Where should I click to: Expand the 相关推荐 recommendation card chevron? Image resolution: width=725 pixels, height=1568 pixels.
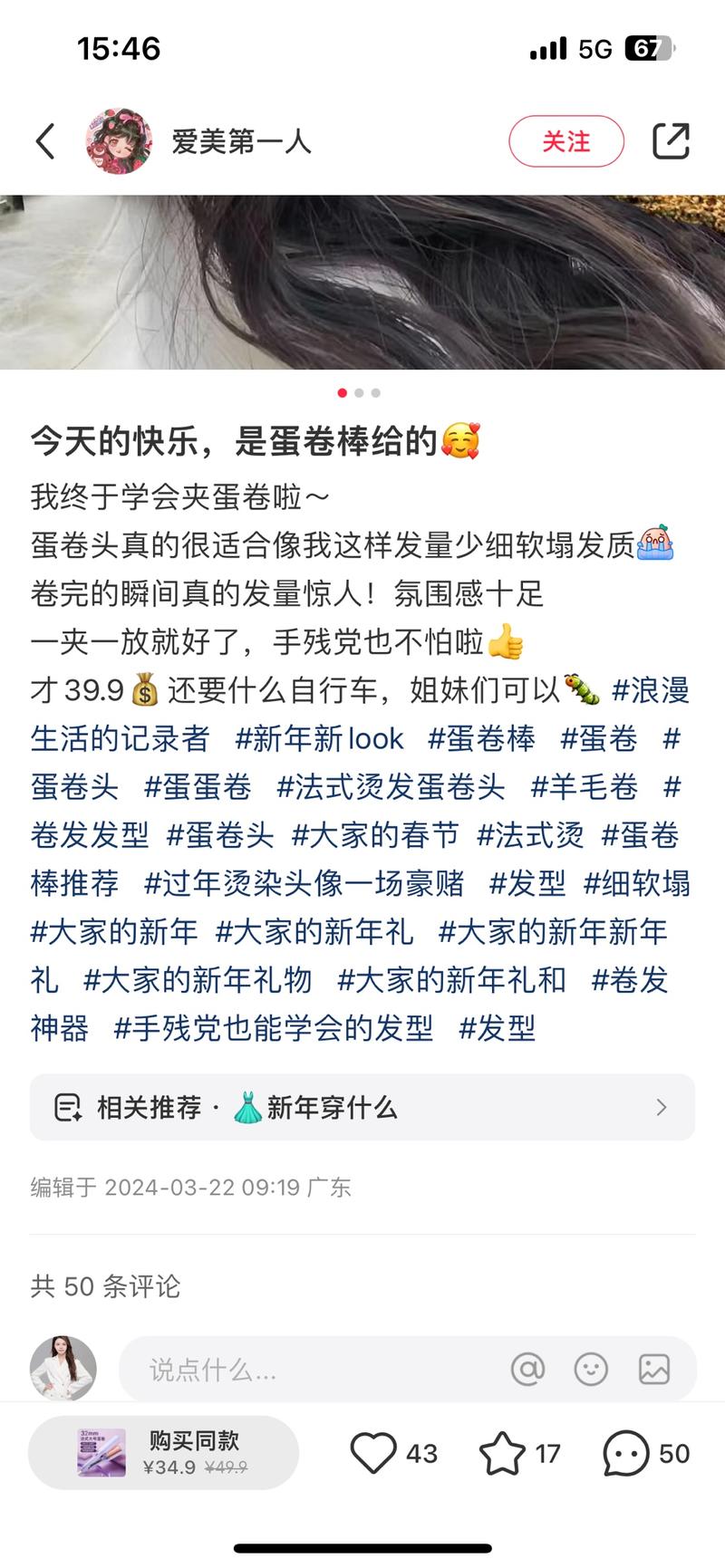tap(661, 1107)
